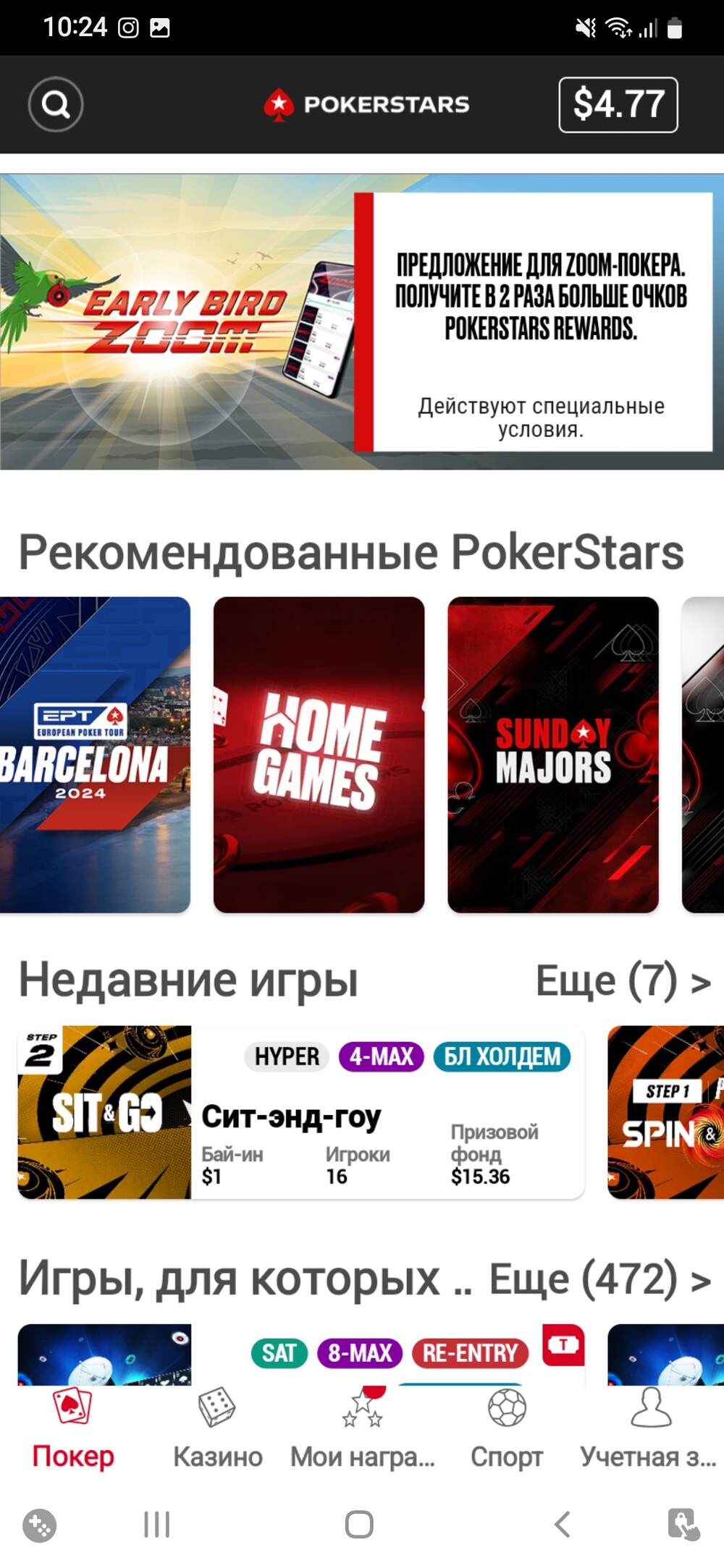Show more recent games via Еще (7)

(x=623, y=982)
